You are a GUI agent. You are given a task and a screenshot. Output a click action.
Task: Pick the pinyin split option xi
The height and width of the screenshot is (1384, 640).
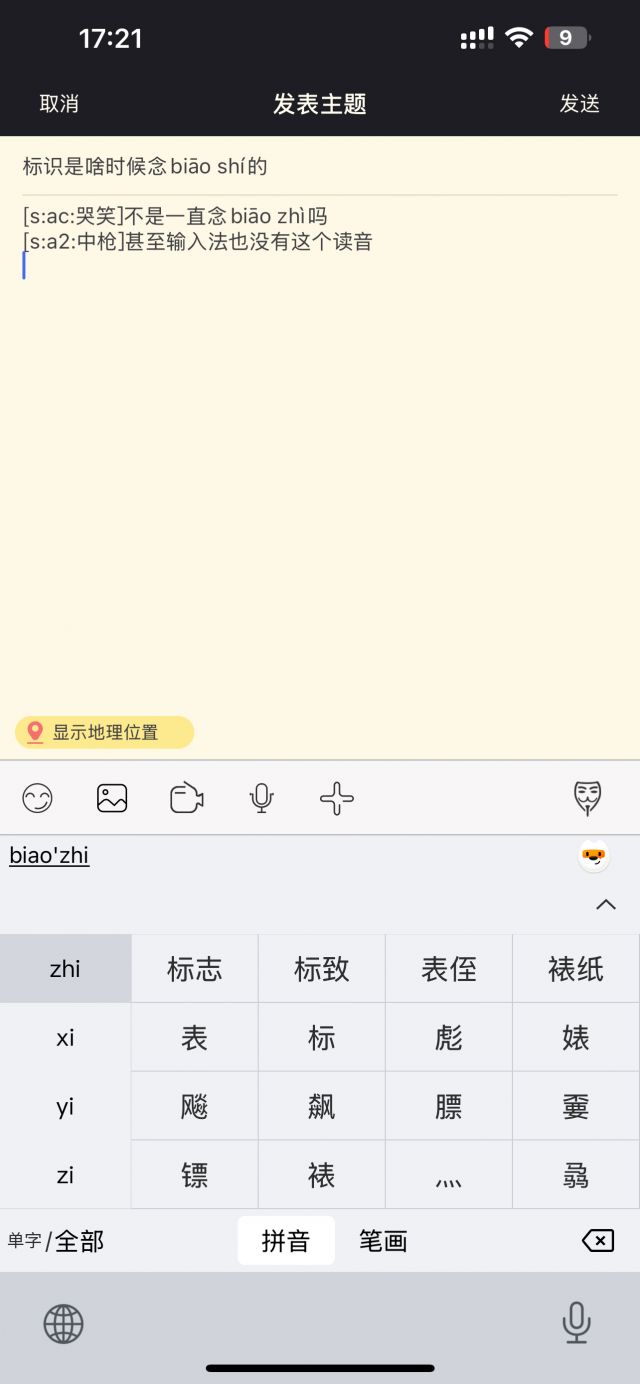[65, 1038]
